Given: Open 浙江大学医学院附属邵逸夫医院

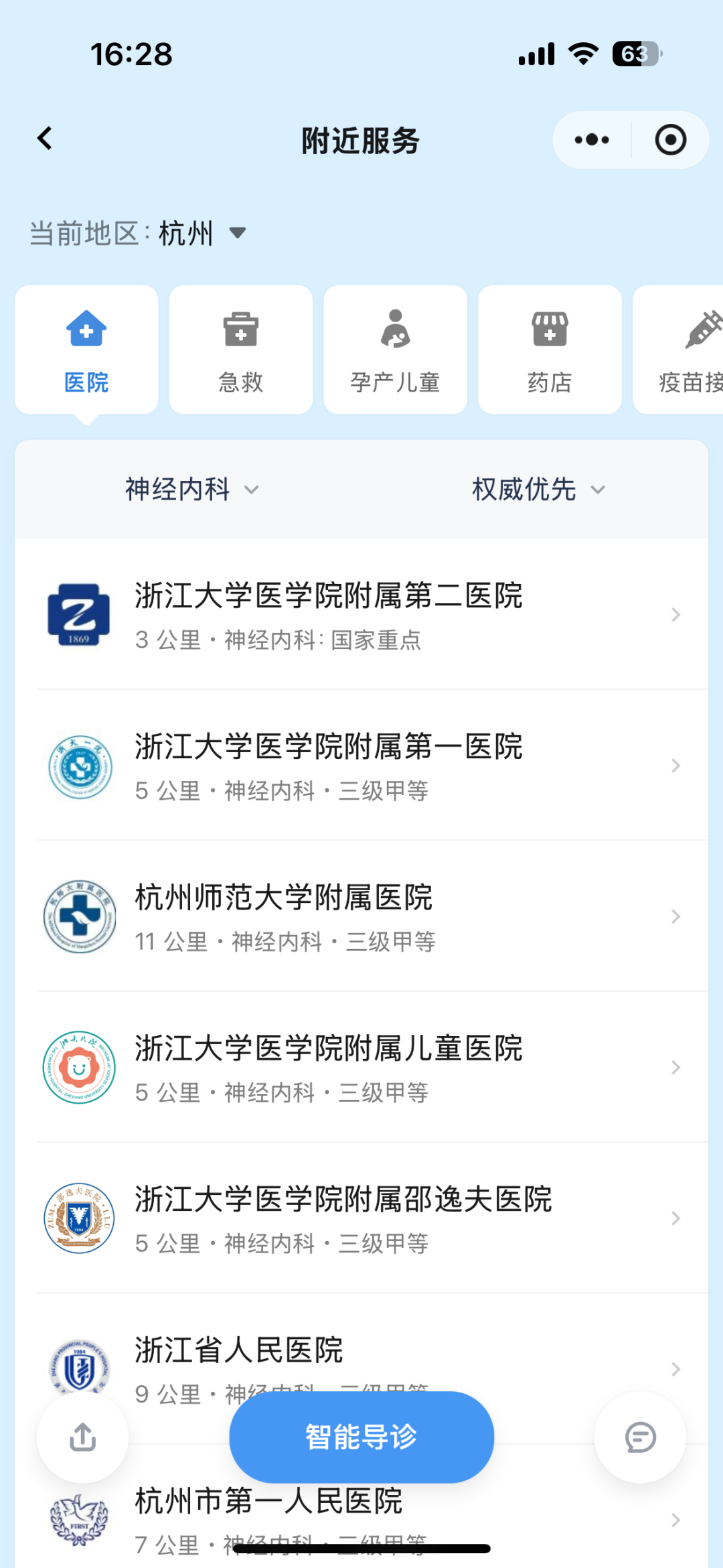Looking at the screenshot, I should tap(361, 1218).
